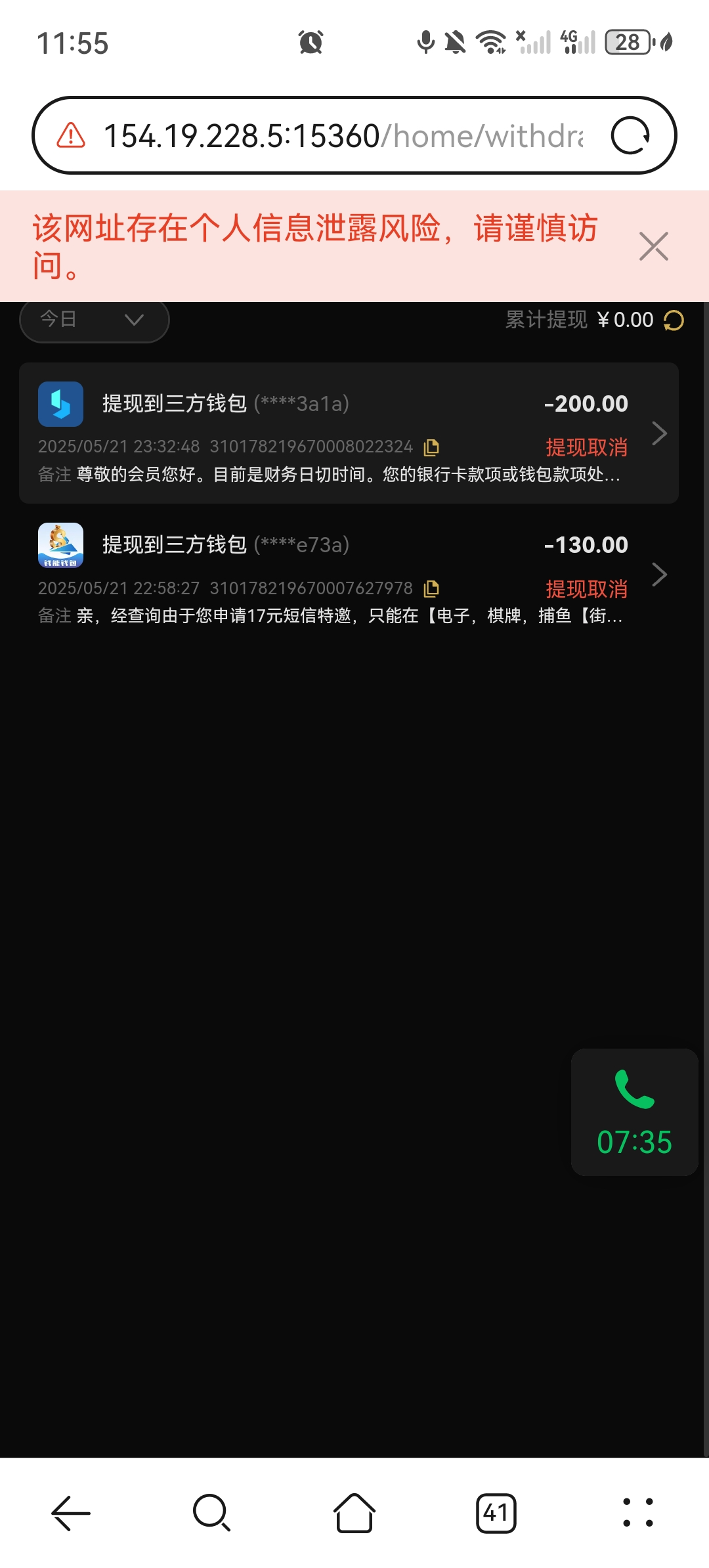
Task: Tap the page reload icon in the address bar
Action: (x=629, y=135)
